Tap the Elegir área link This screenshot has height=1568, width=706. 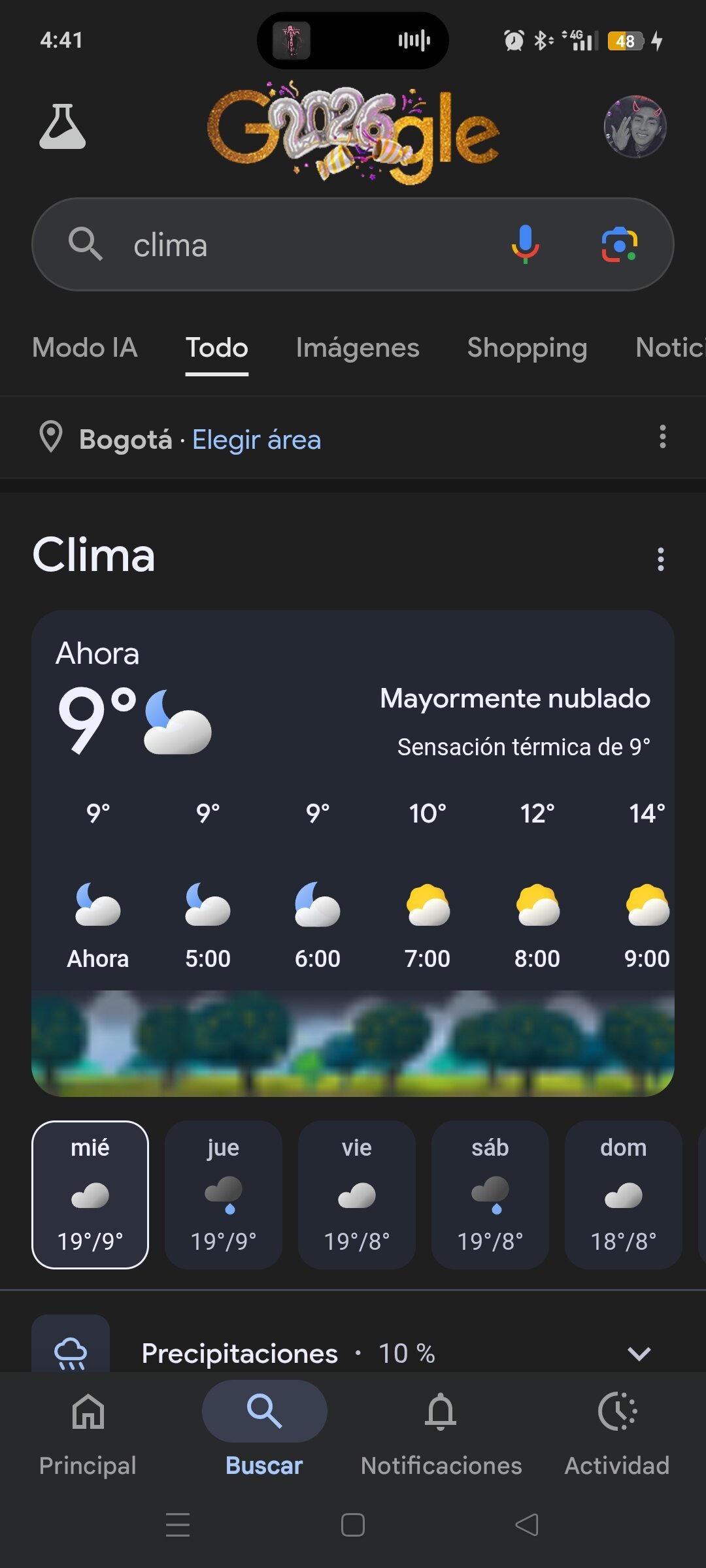click(256, 440)
